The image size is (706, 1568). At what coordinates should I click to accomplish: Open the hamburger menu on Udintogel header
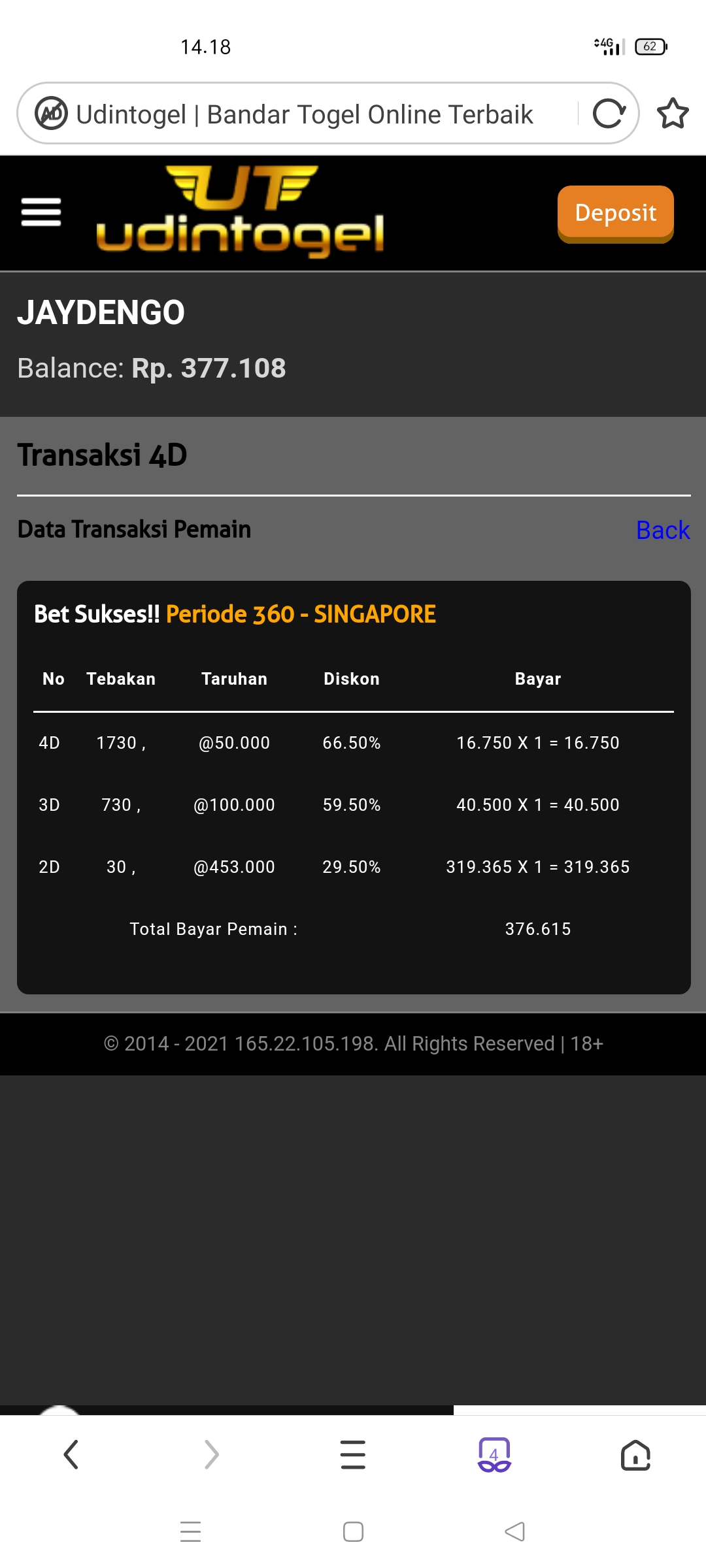pyautogui.click(x=41, y=212)
